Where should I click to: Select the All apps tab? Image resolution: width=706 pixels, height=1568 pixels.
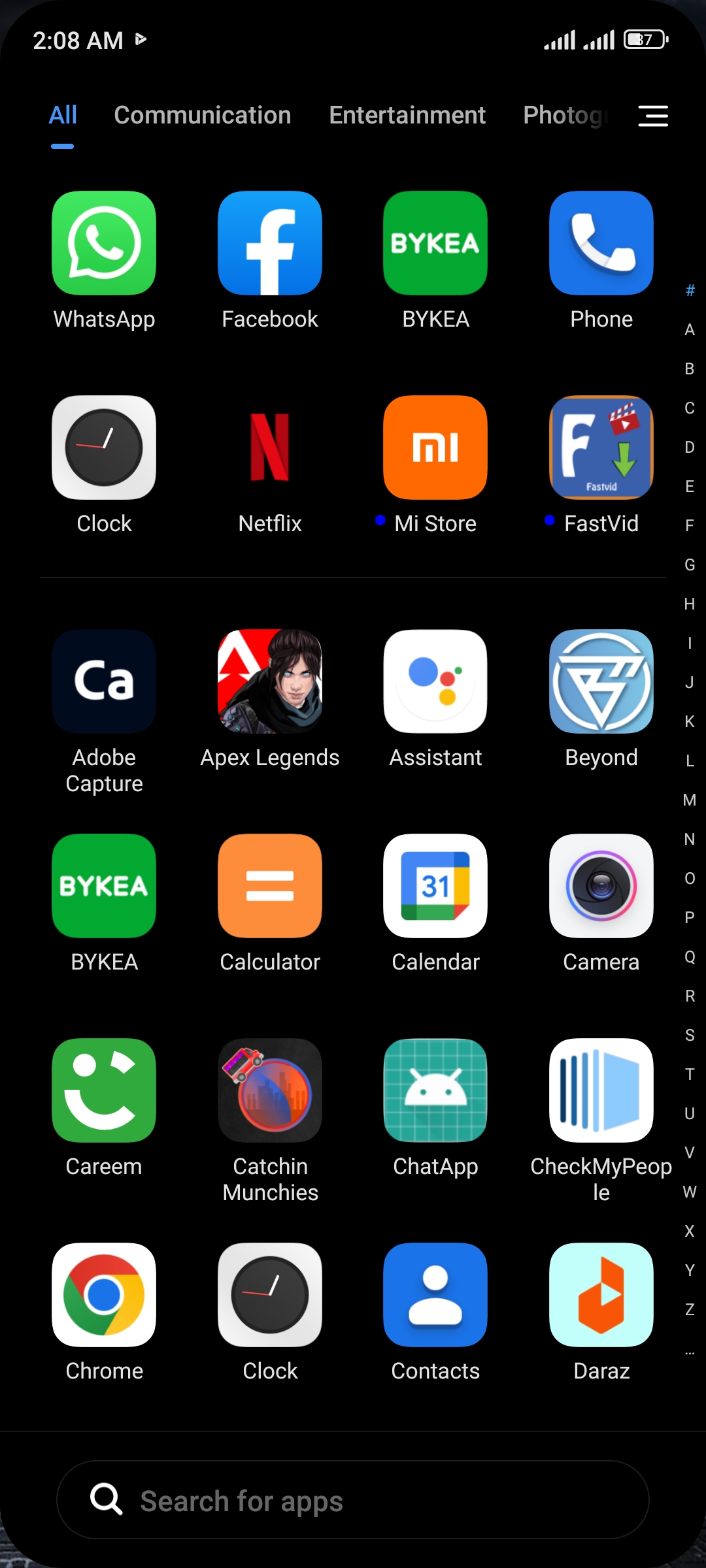[63, 116]
